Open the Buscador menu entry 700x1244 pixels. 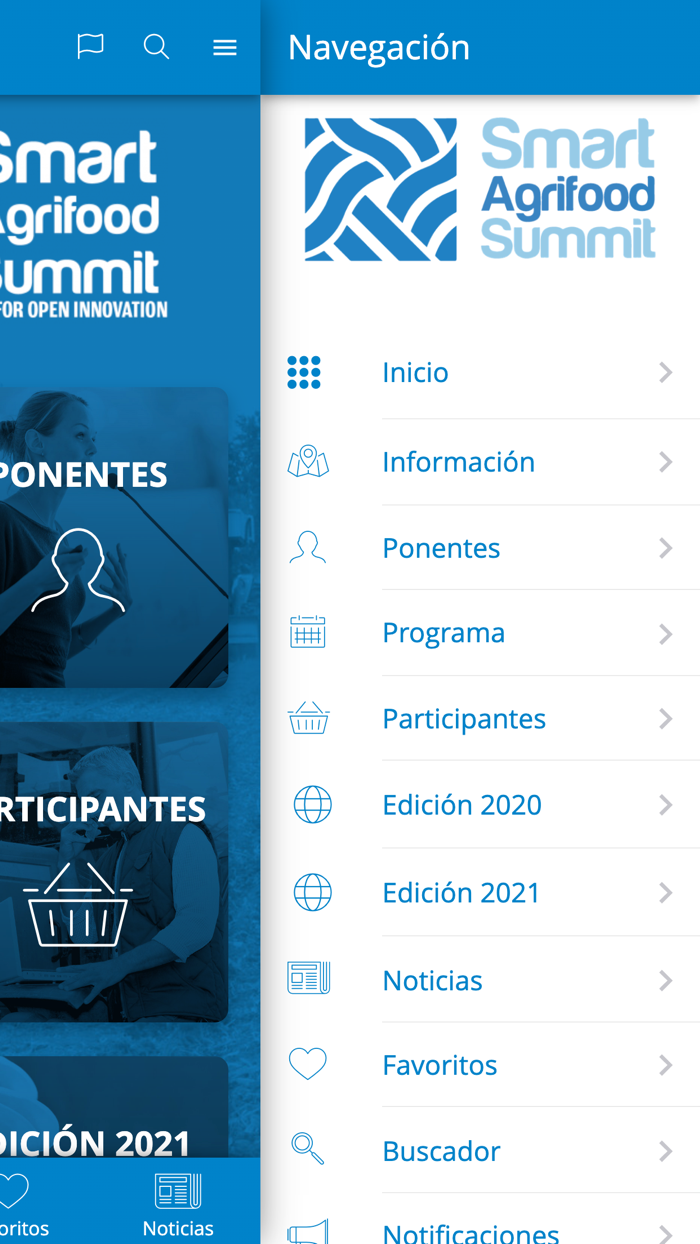coord(480,1151)
